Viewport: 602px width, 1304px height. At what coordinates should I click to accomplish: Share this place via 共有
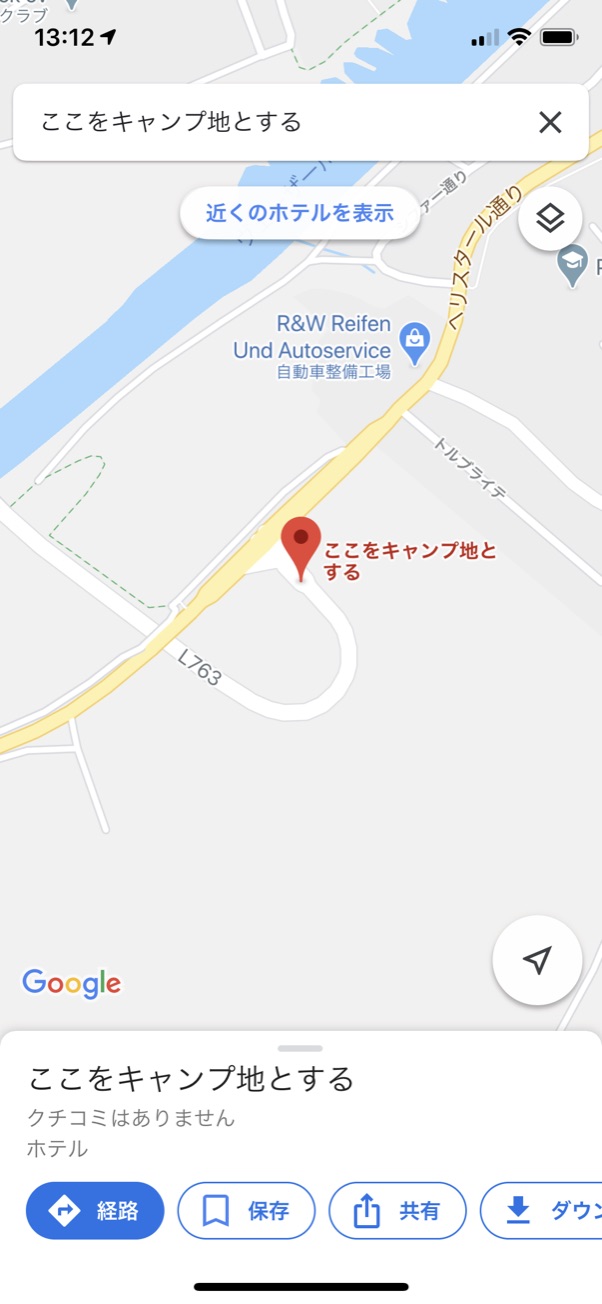point(397,1211)
